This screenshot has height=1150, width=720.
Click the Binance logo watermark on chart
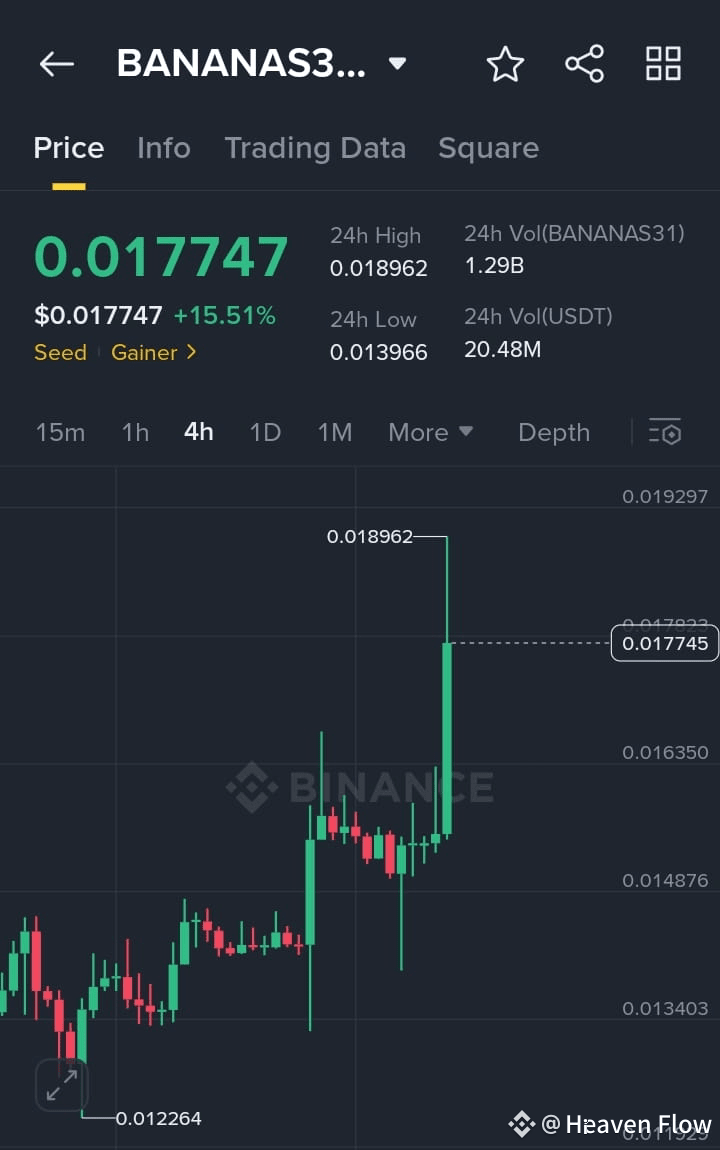(x=360, y=789)
